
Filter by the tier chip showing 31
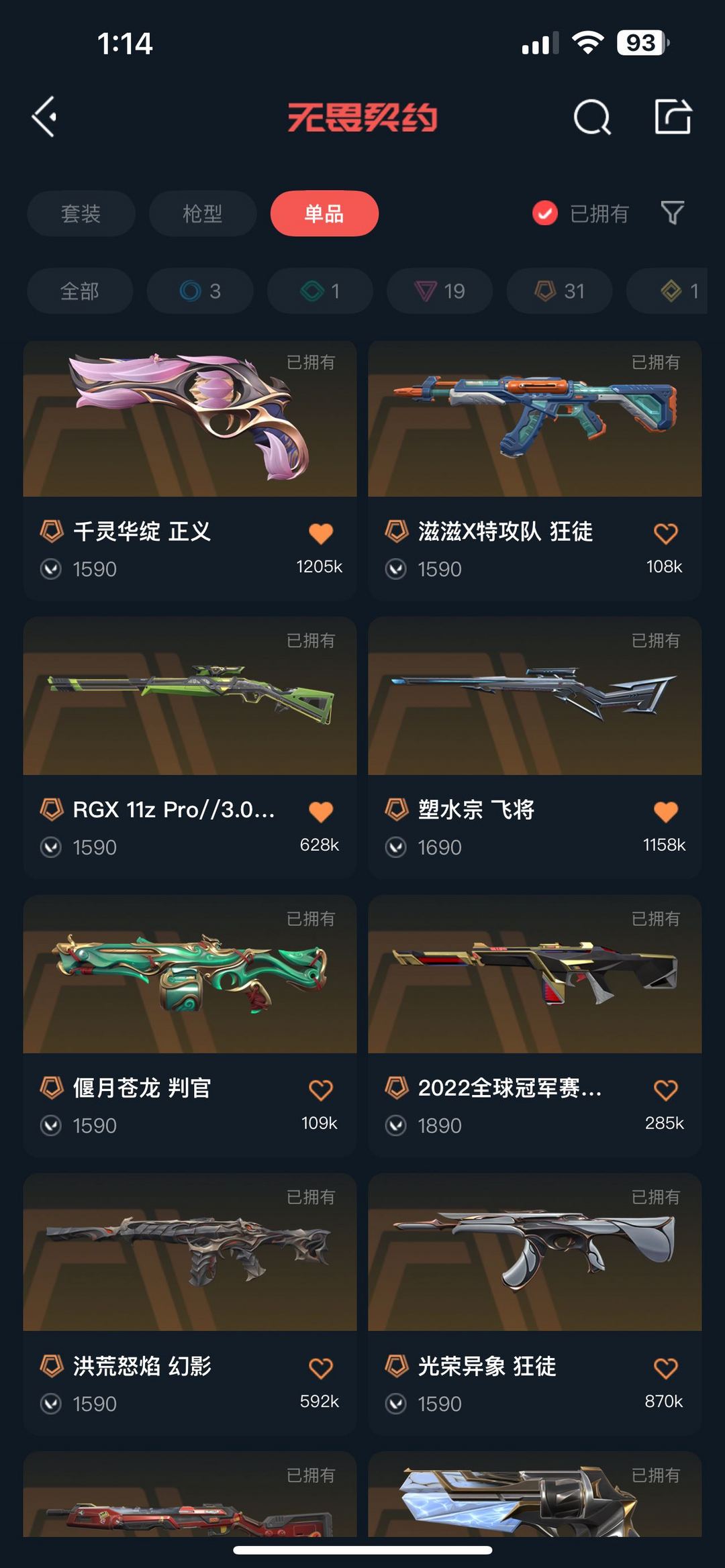coord(559,291)
